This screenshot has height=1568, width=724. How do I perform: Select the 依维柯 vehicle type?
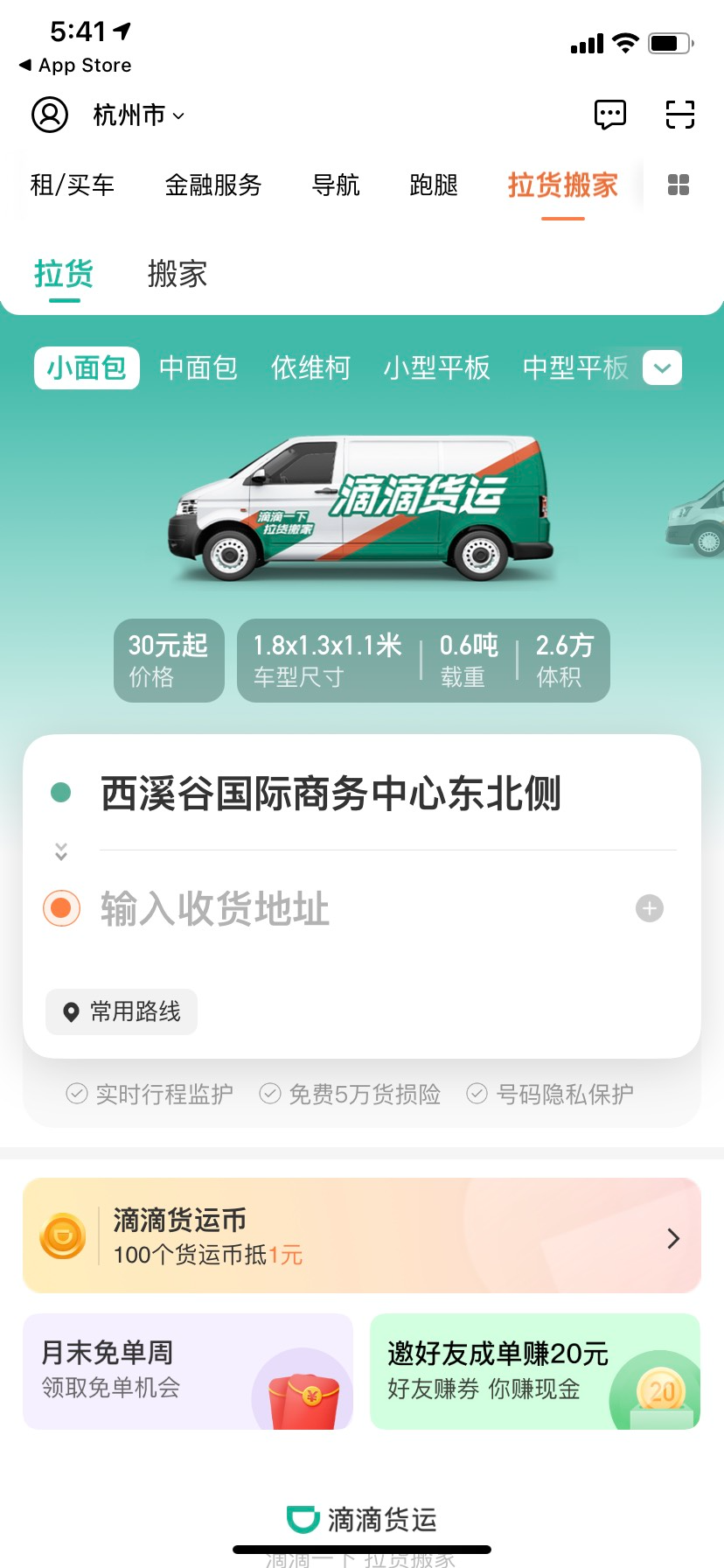(x=310, y=367)
